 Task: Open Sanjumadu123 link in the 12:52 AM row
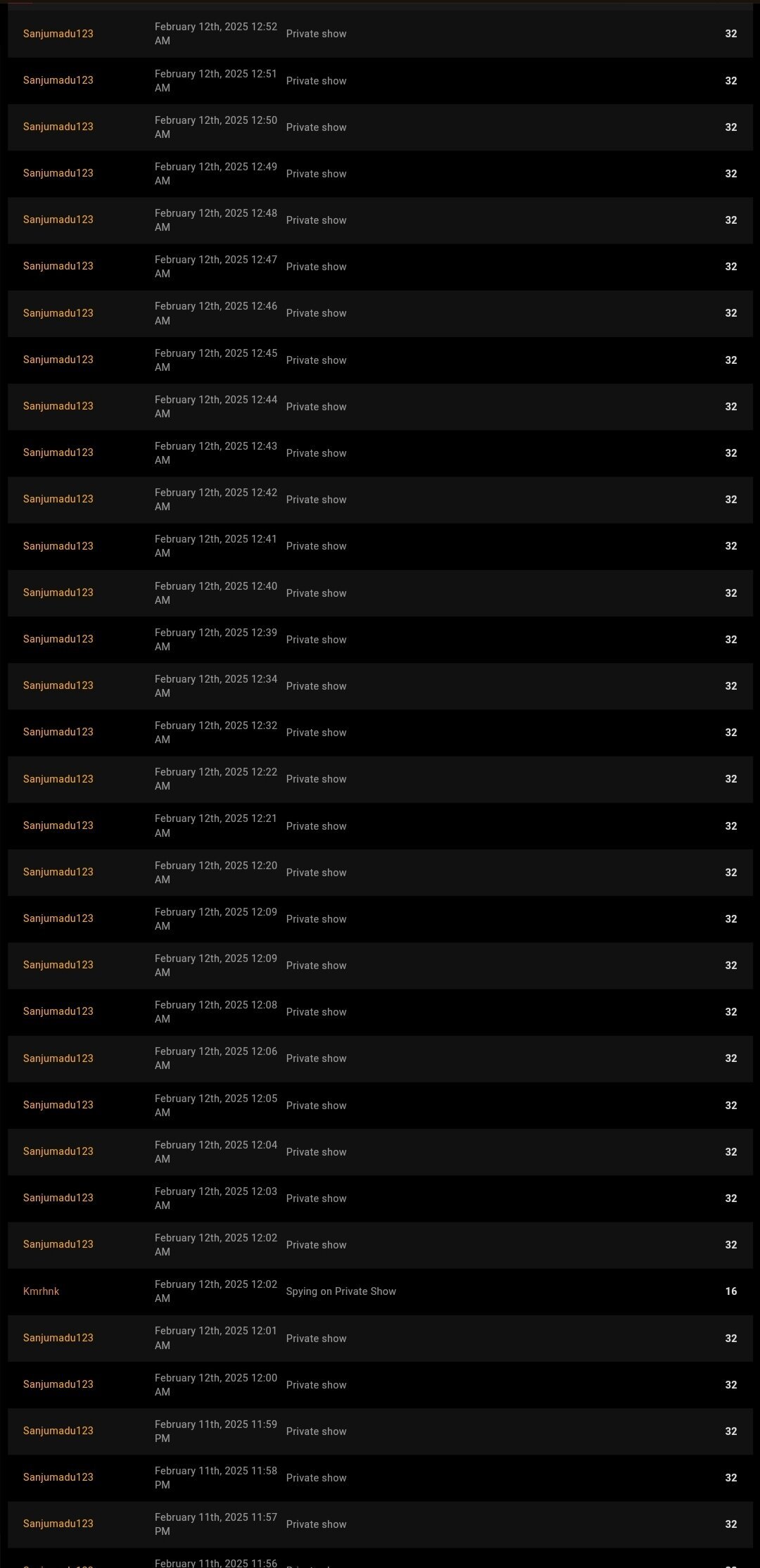pos(58,34)
